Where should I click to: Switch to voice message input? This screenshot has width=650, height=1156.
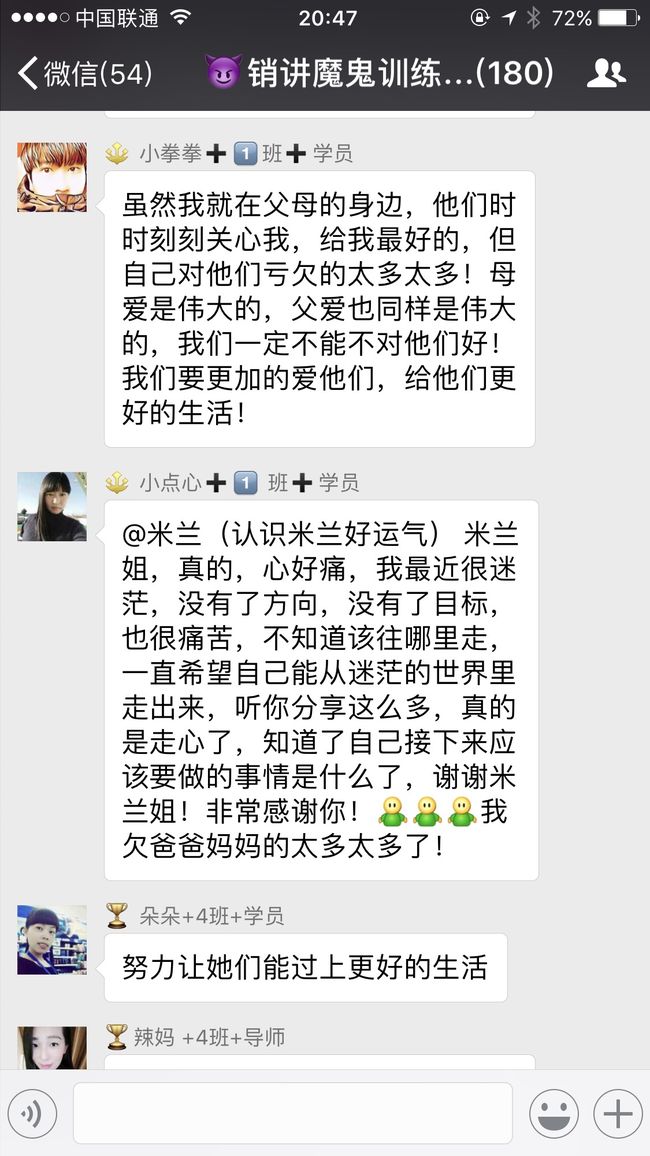[x=32, y=1113]
